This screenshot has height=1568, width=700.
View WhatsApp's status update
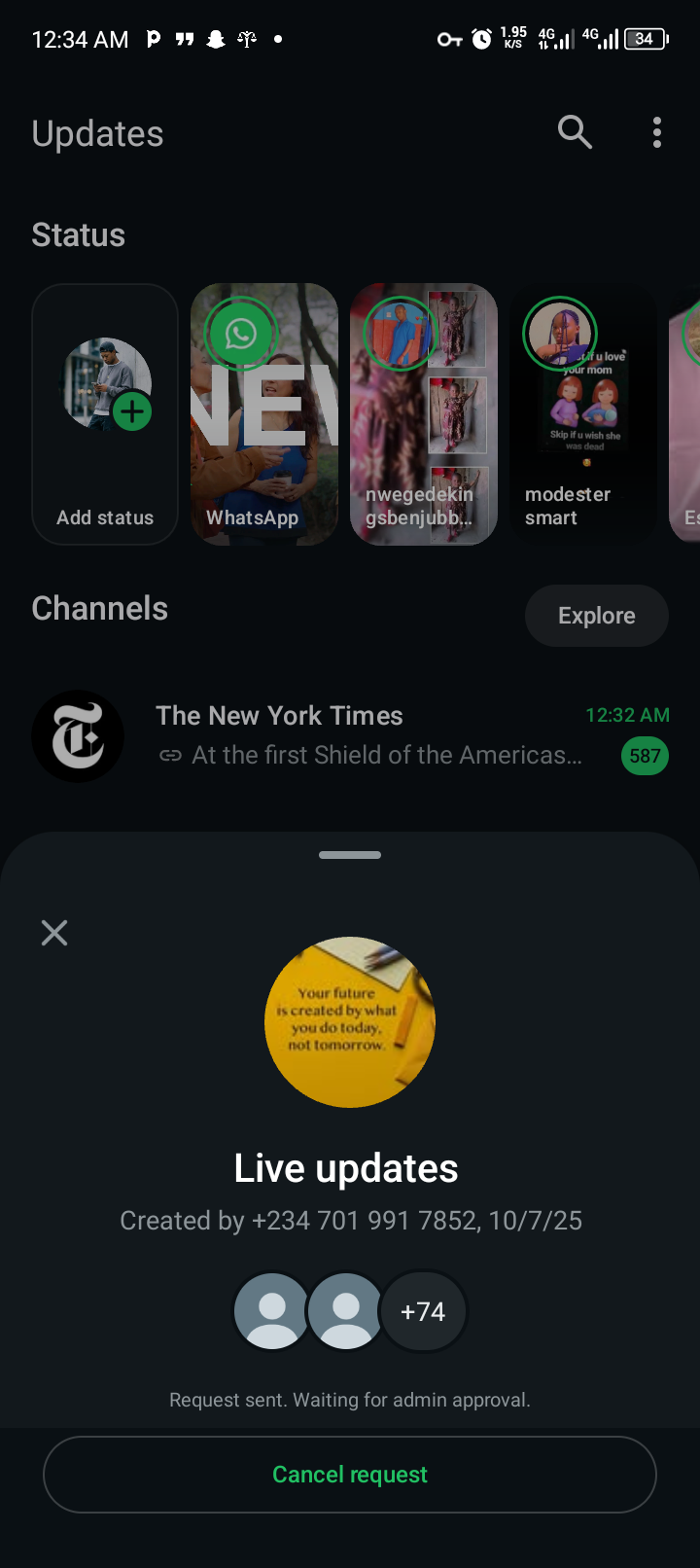click(x=264, y=414)
